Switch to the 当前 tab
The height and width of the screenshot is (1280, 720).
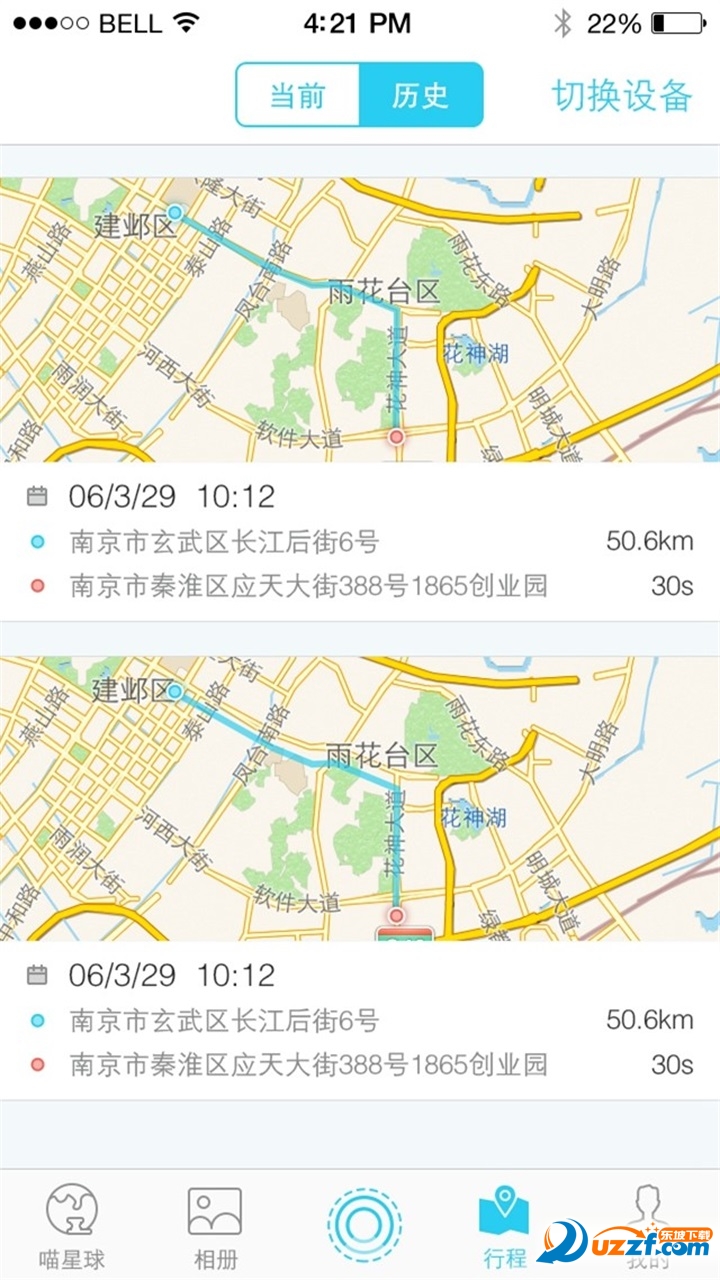click(298, 95)
